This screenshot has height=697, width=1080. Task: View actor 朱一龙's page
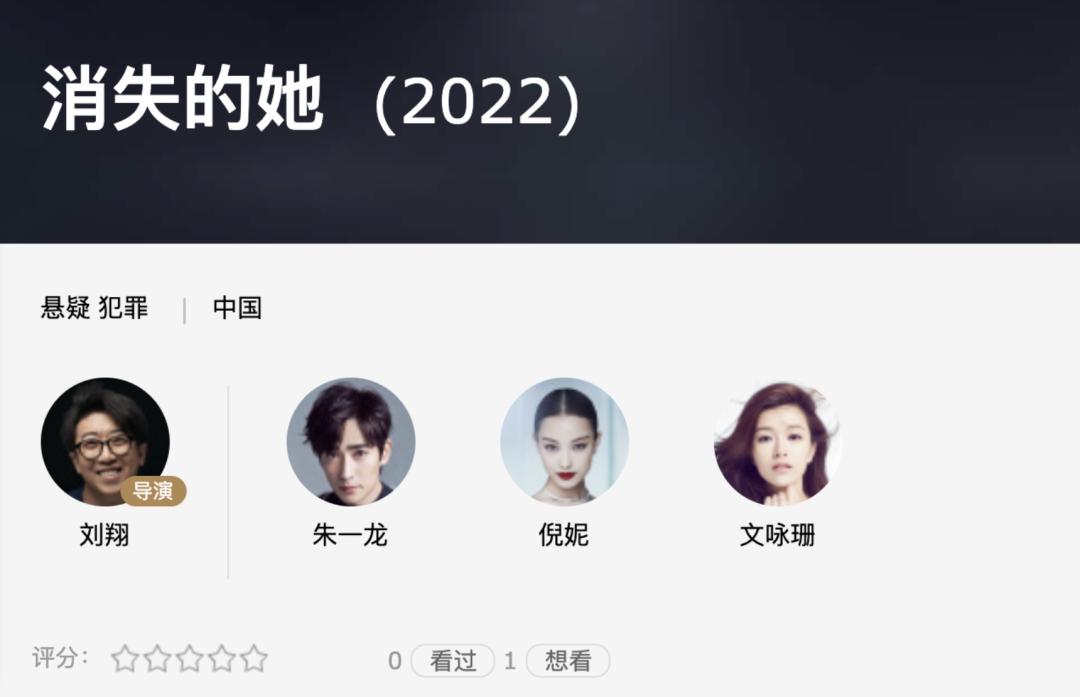[350, 441]
